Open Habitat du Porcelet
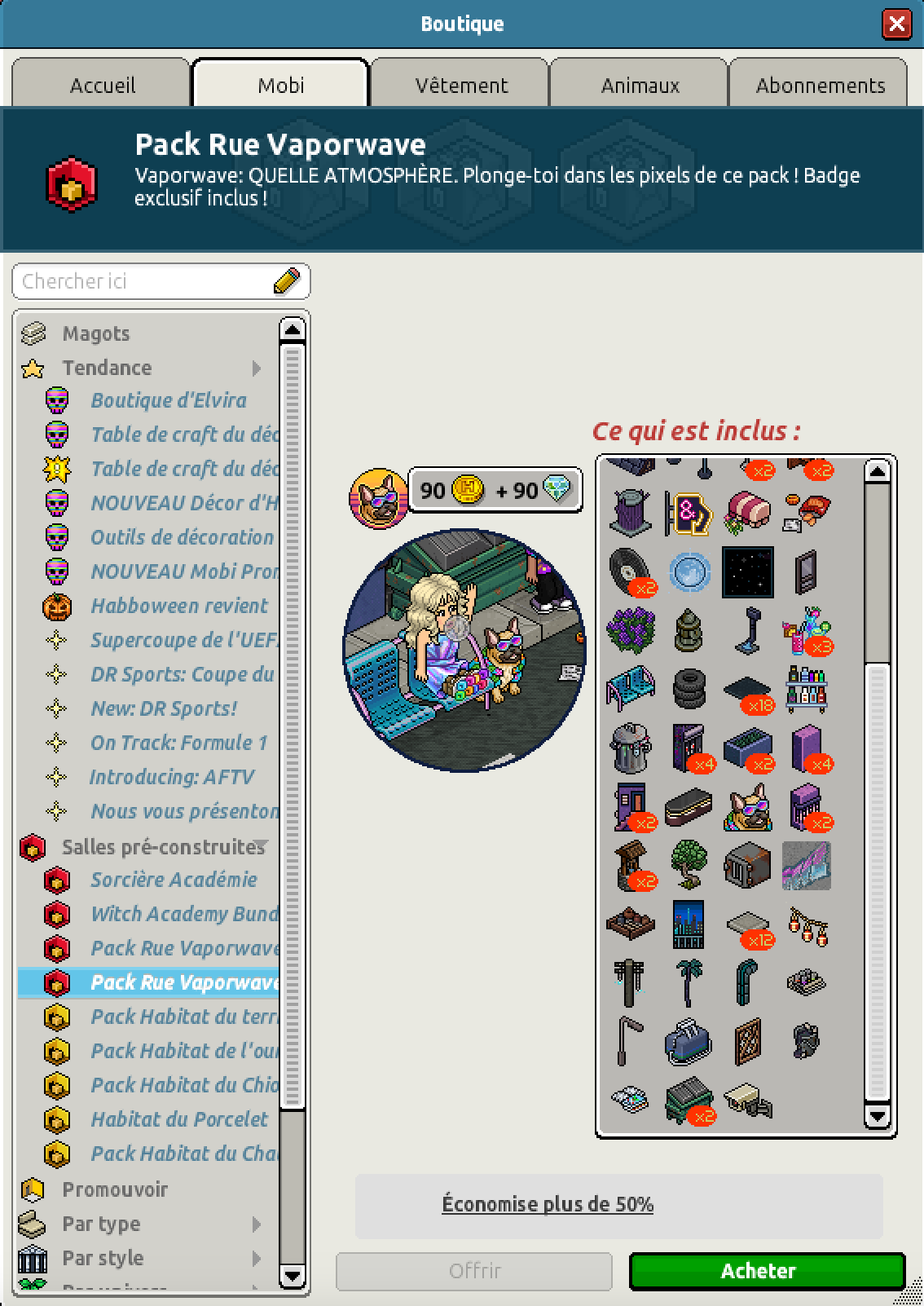The width and height of the screenshot is (924, 1306). tap(178, 1119)
